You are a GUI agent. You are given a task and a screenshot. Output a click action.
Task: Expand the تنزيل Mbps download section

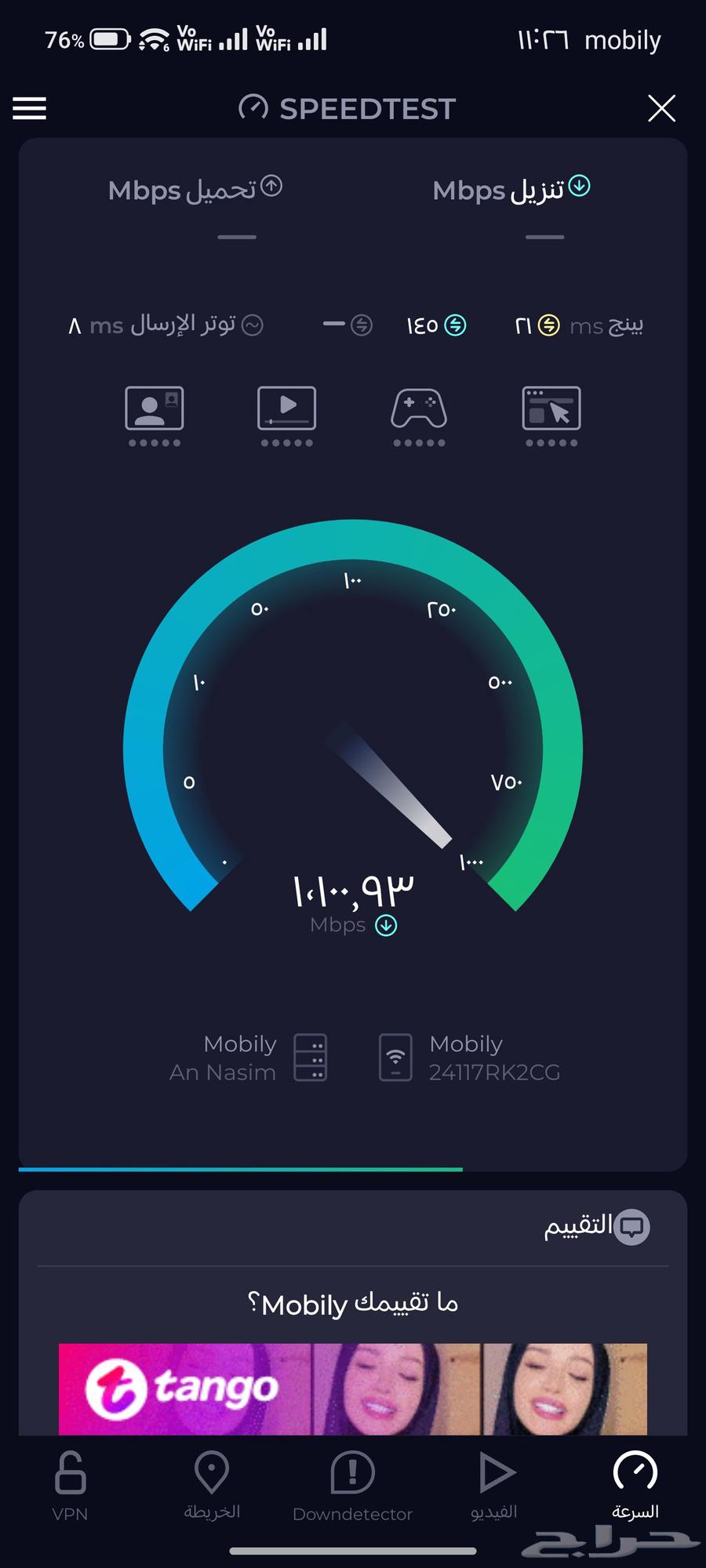(x=511, y=190)
